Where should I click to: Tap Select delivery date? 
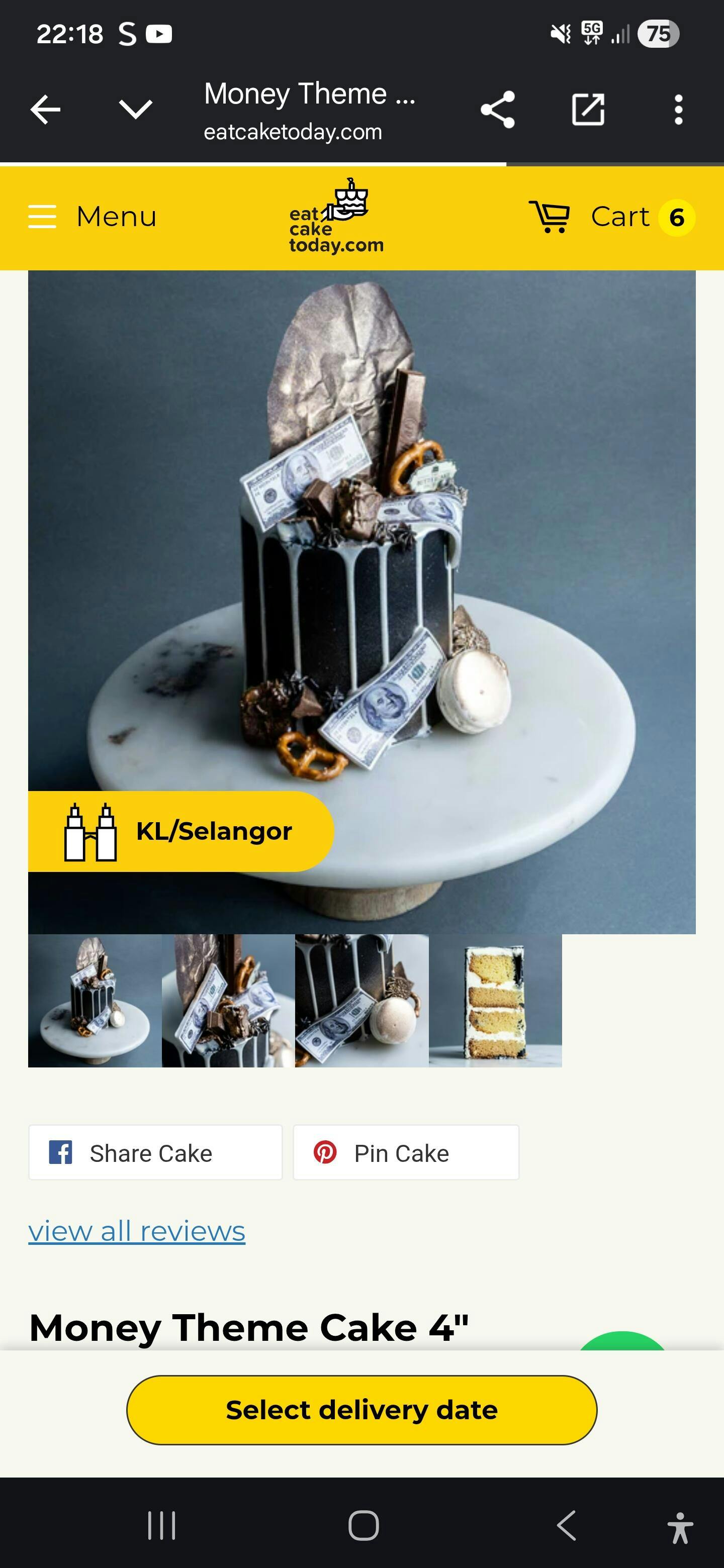point(361,1410)
